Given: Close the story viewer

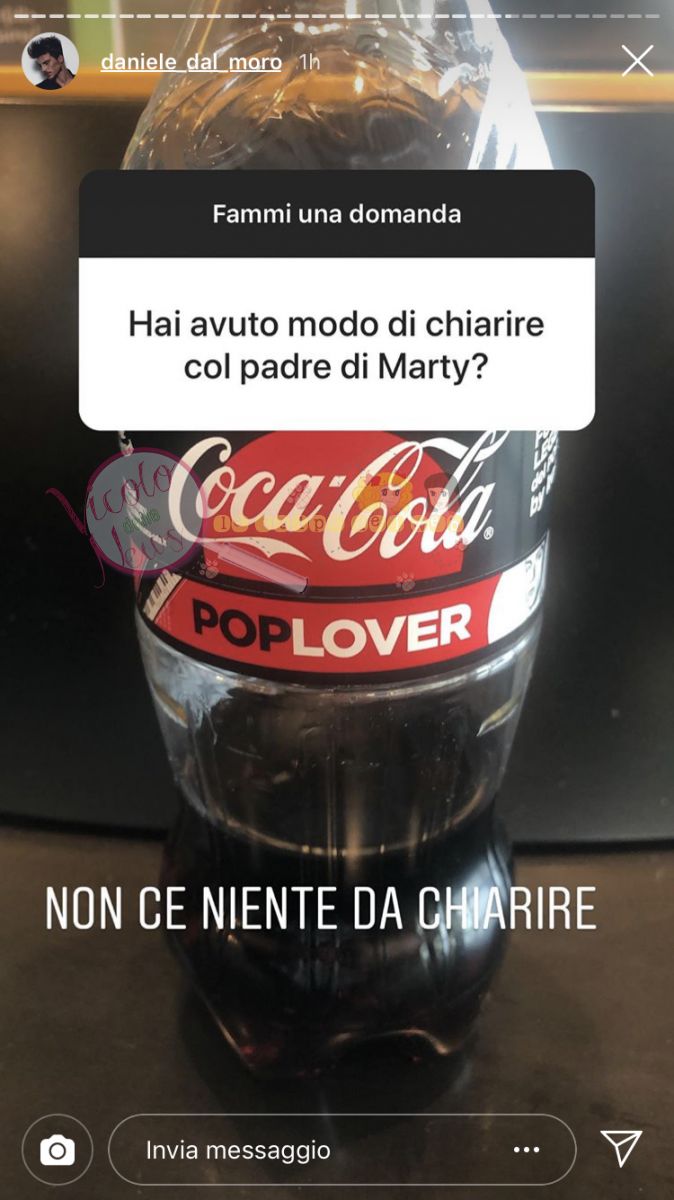Looking at the screenshot, I should pyautogui.click(x=637, y=61).
